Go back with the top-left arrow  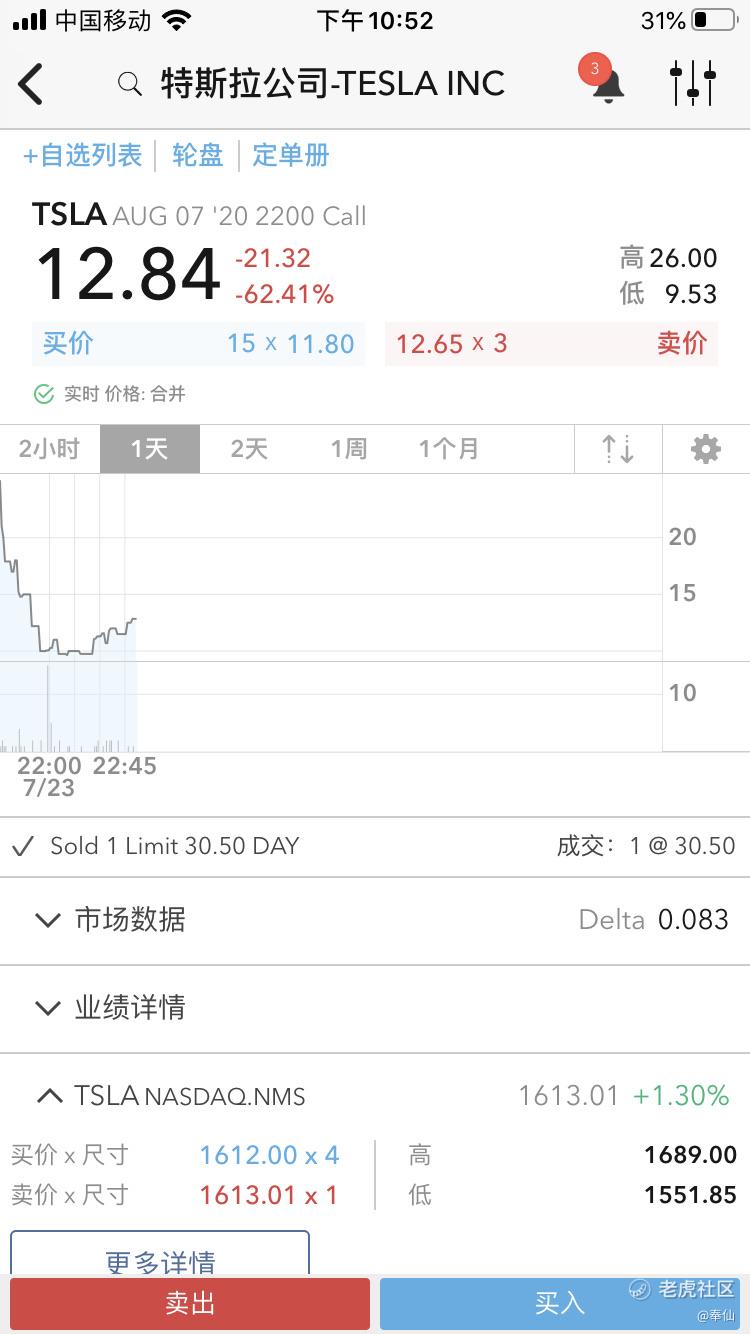click(x=31, y=84)
